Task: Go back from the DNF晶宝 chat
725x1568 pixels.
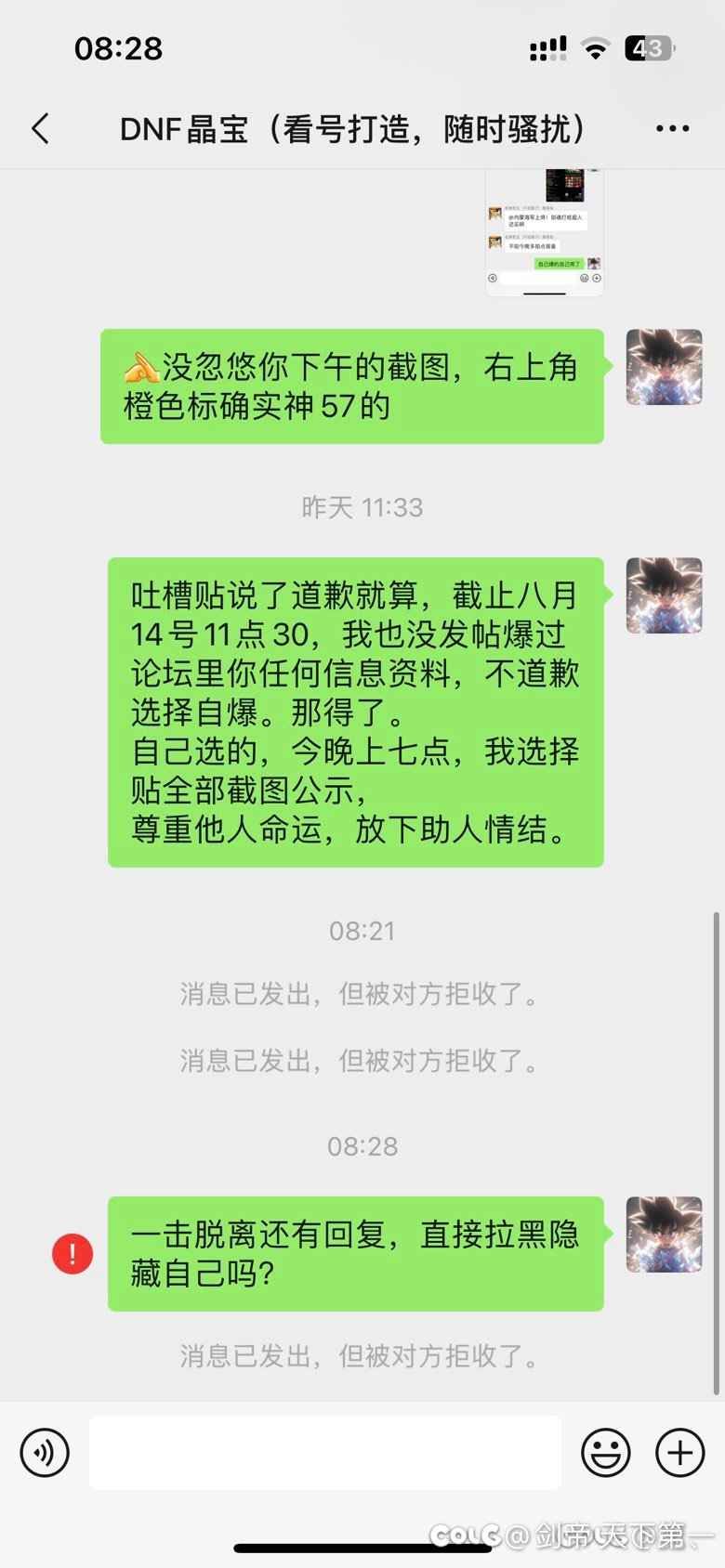Action: [41, 129]
